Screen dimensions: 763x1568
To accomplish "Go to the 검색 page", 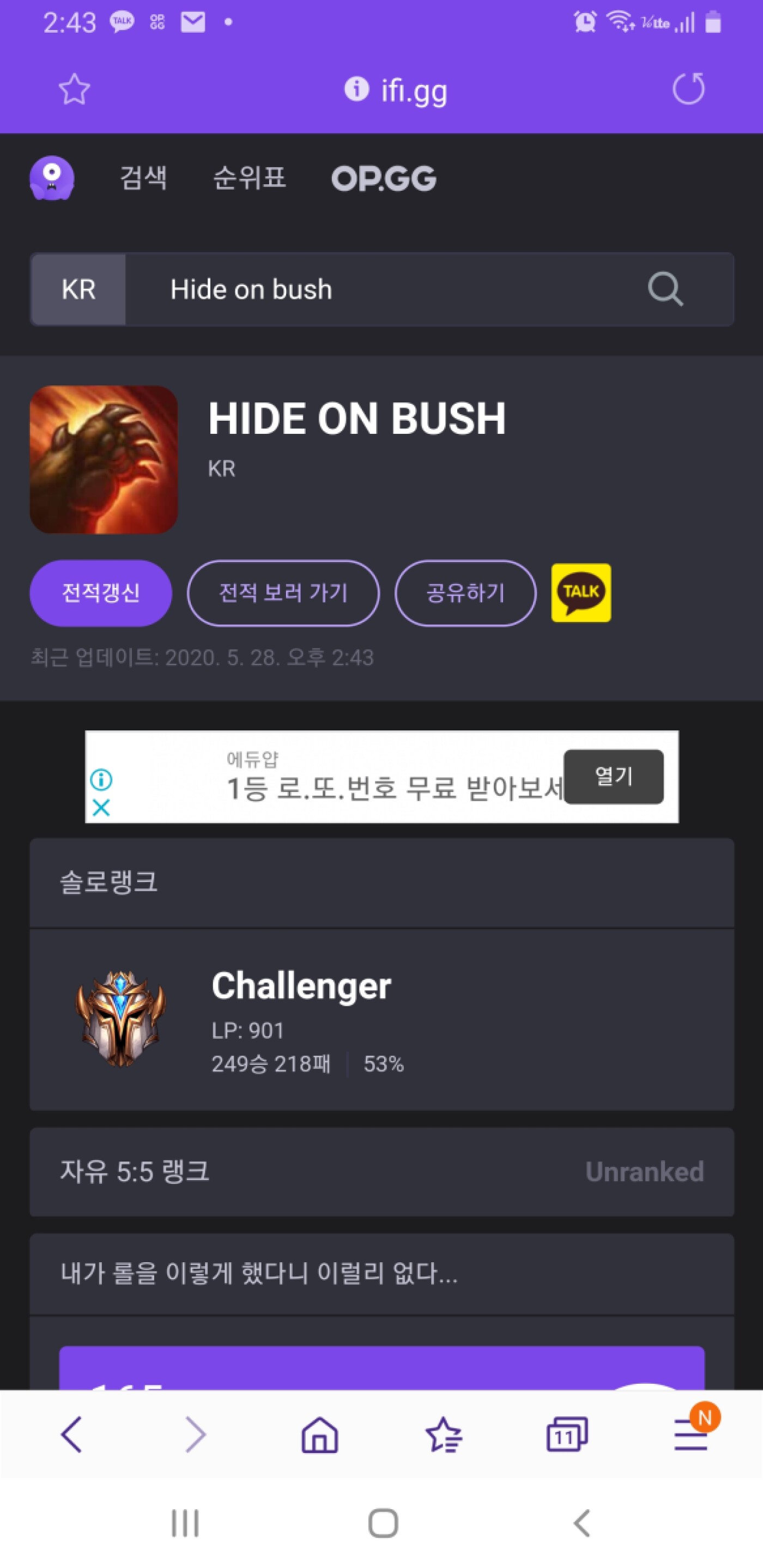I will [143, 178].
